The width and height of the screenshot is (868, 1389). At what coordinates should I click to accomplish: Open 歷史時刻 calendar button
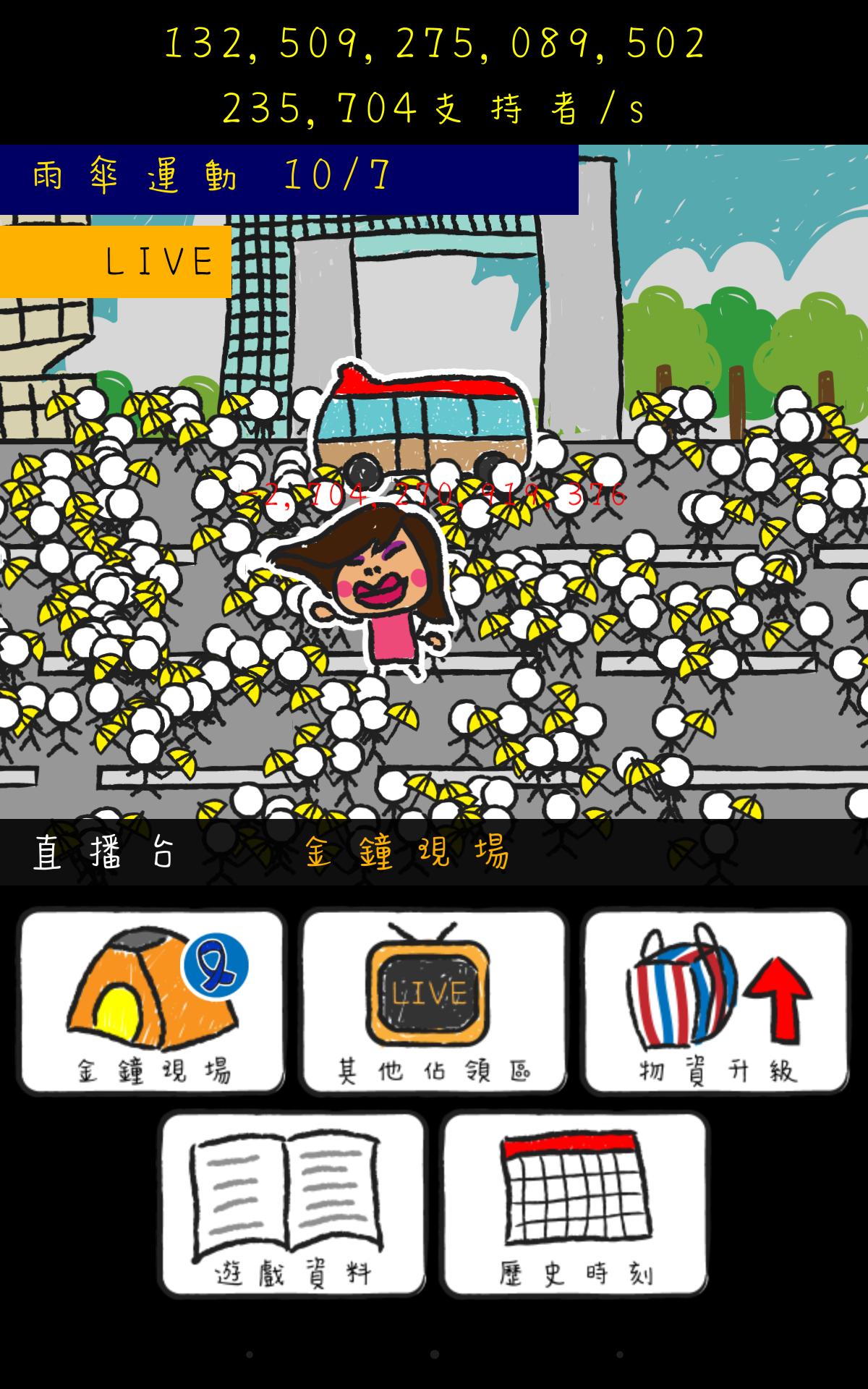575,1205
